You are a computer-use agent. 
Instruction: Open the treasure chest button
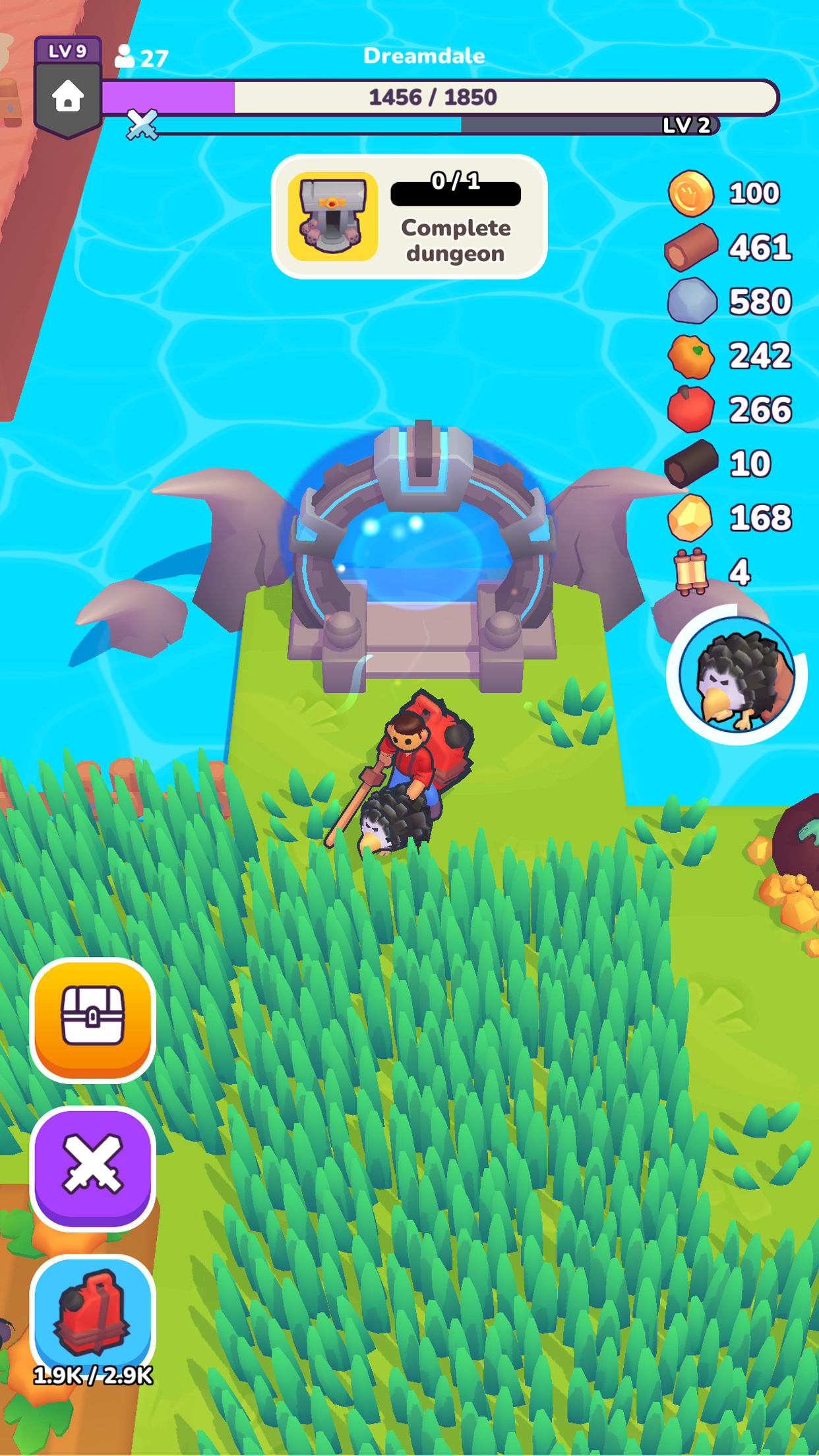click(x=93, y=1019)
